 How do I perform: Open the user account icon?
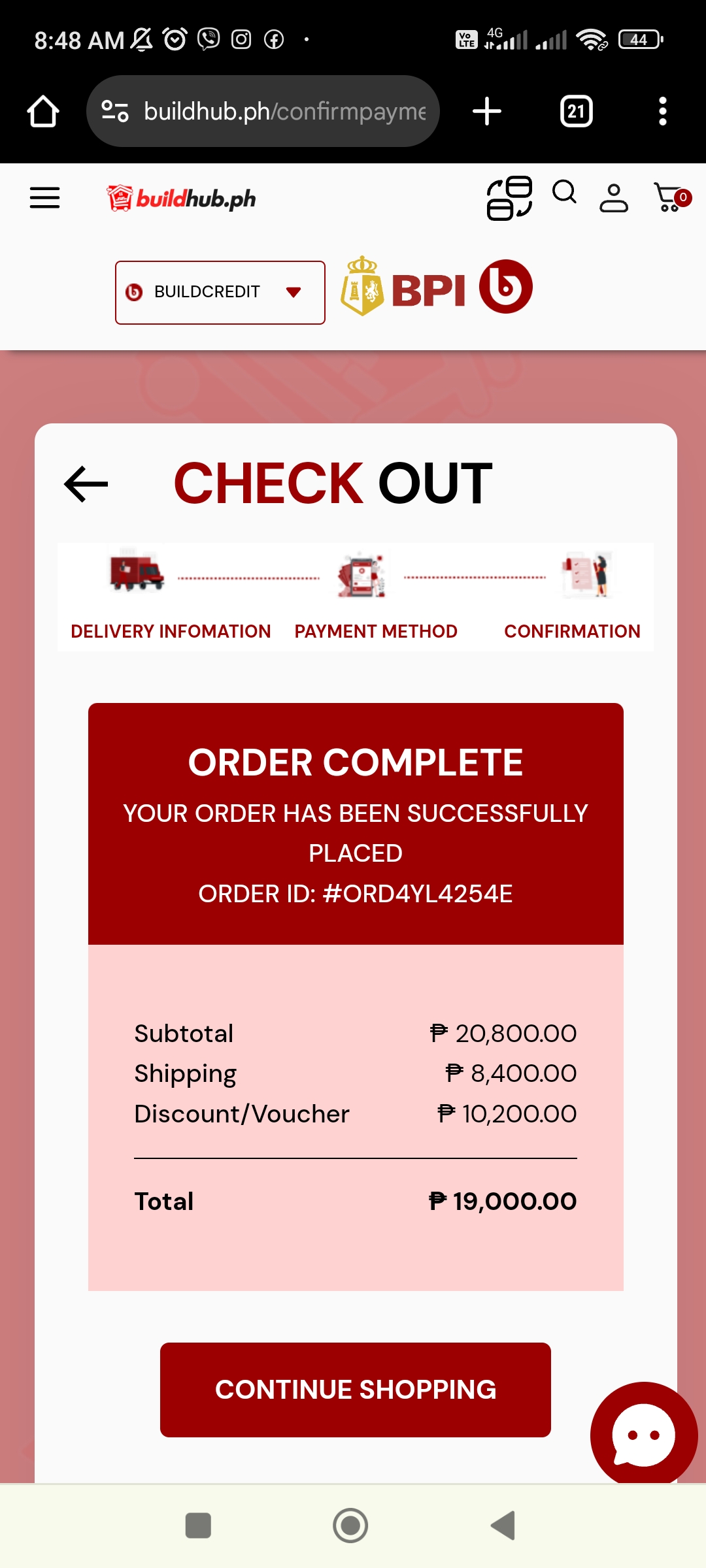click(x=613, y=198)
